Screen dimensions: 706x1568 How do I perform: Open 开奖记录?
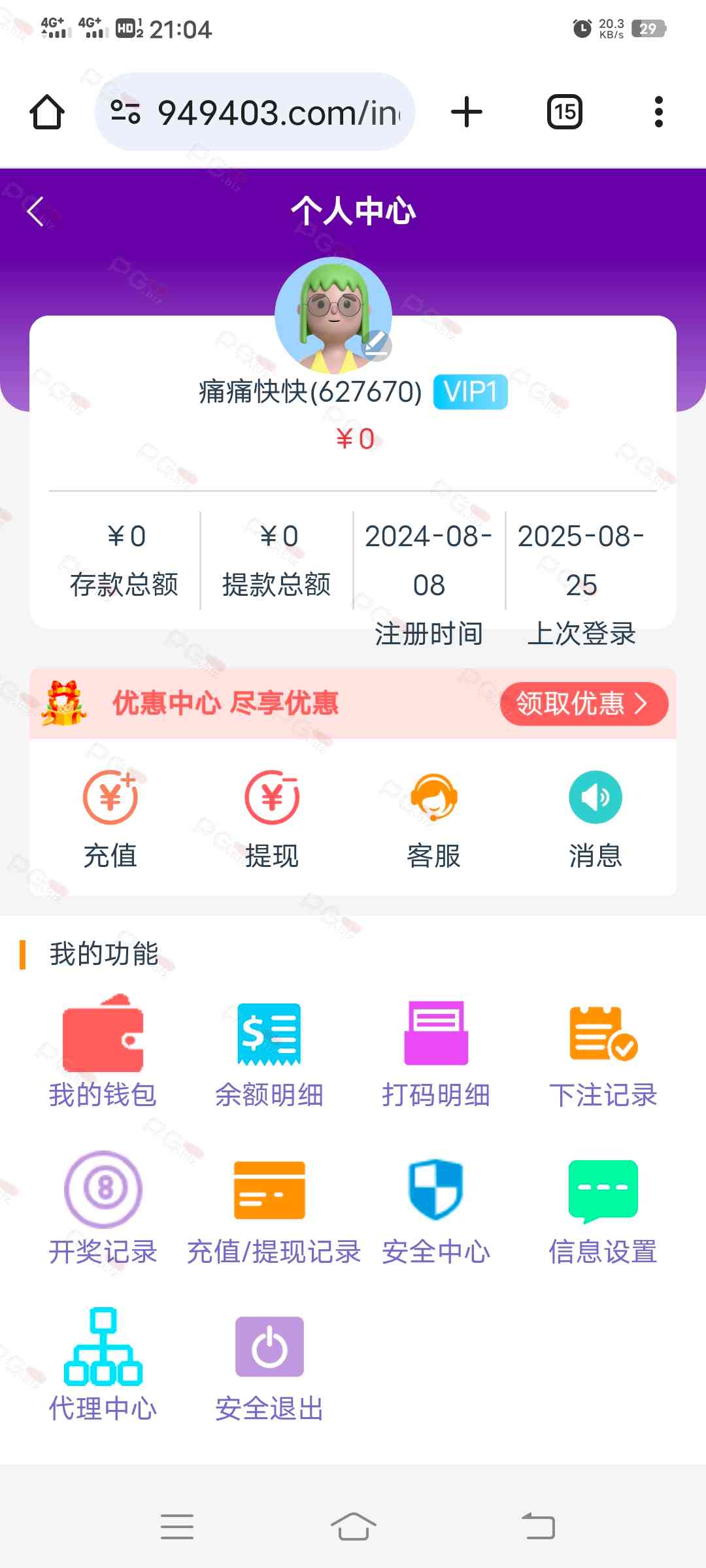click(103, 1209)
